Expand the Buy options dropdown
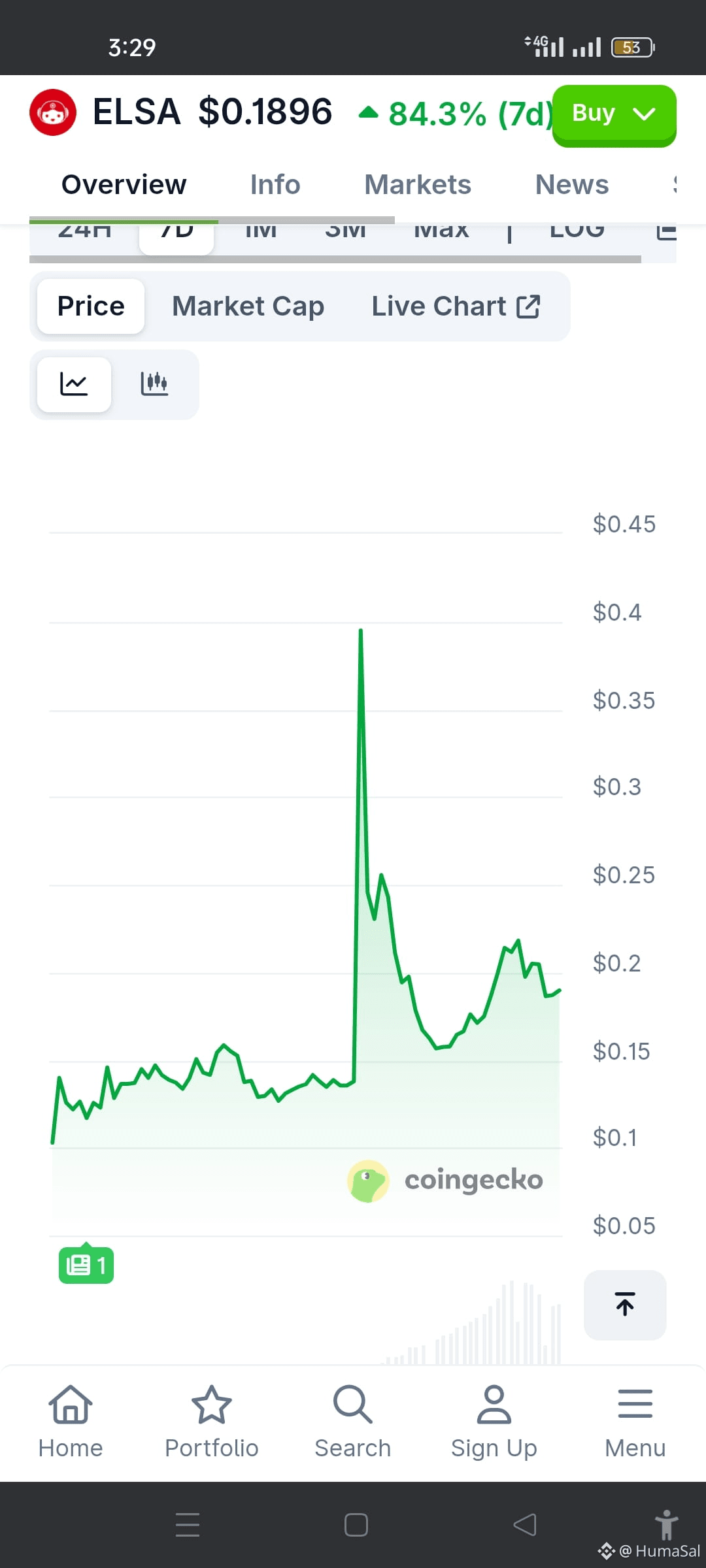706x1568 pixels. (x=643, y=114)
